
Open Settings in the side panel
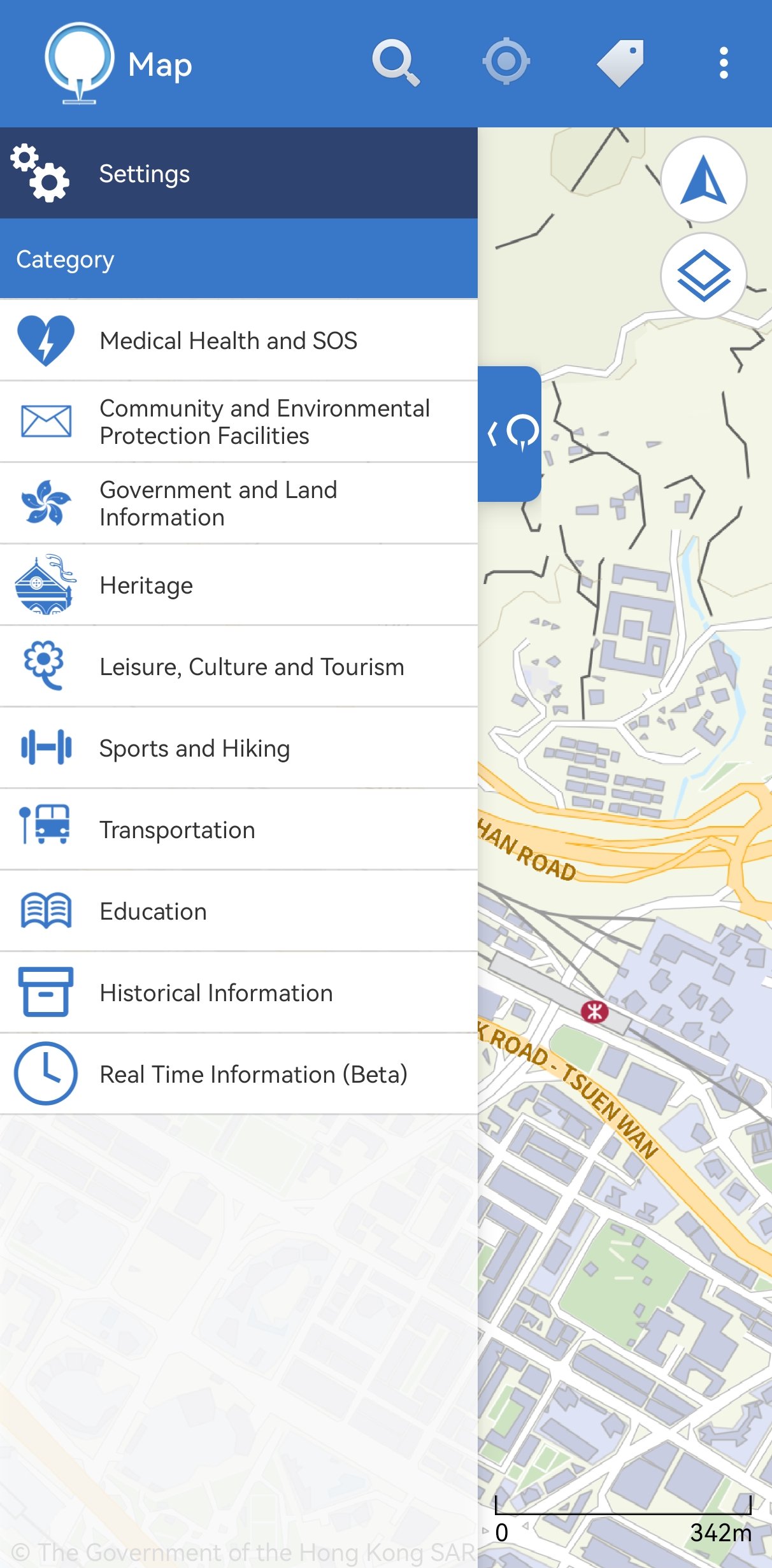coord(238,173)
